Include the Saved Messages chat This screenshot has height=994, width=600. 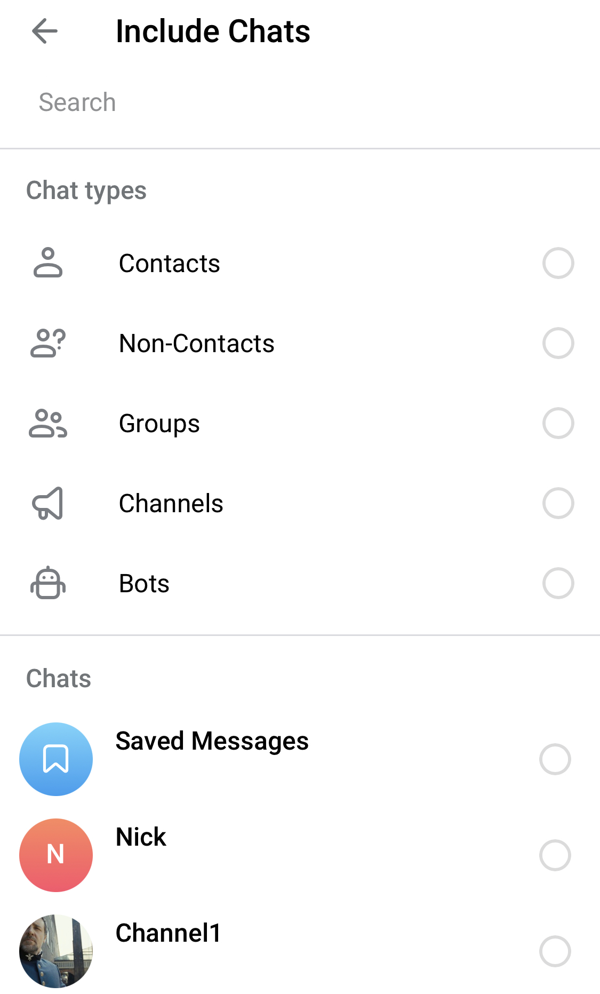pos(555,759)
